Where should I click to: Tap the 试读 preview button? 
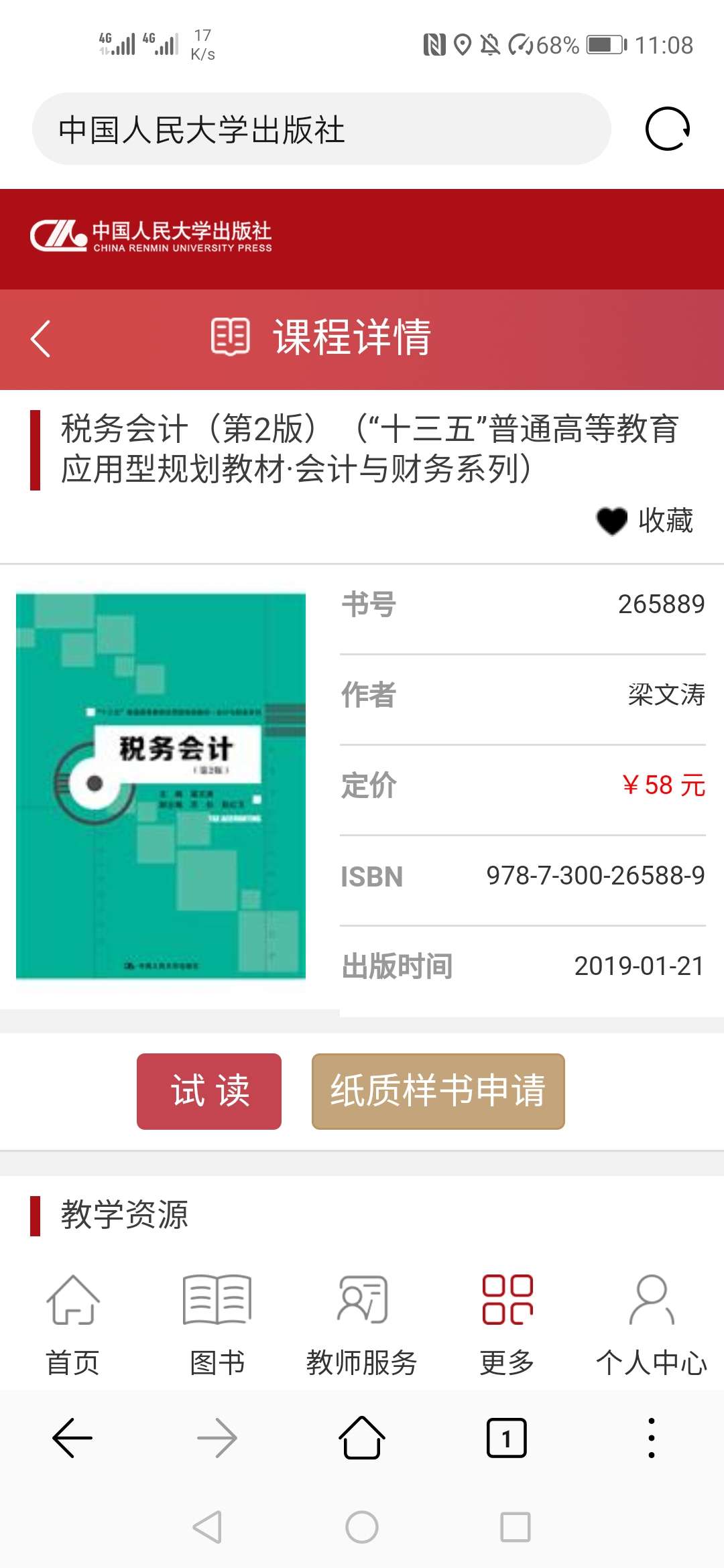(x=209, y=1091)
